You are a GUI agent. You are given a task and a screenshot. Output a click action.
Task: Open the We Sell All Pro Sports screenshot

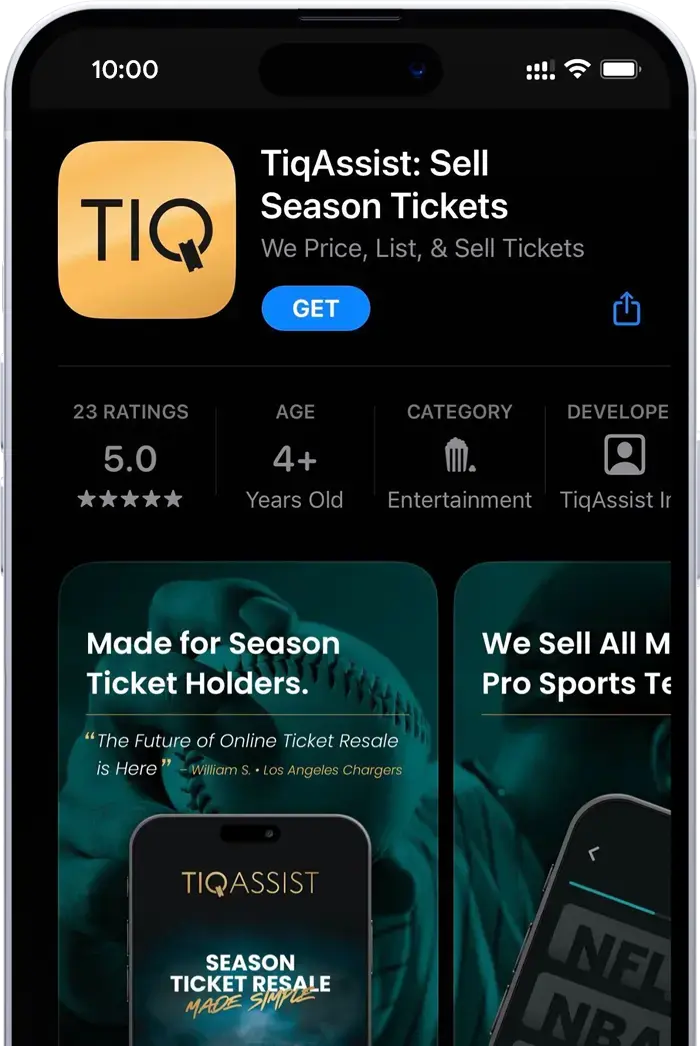coord(565,800)
